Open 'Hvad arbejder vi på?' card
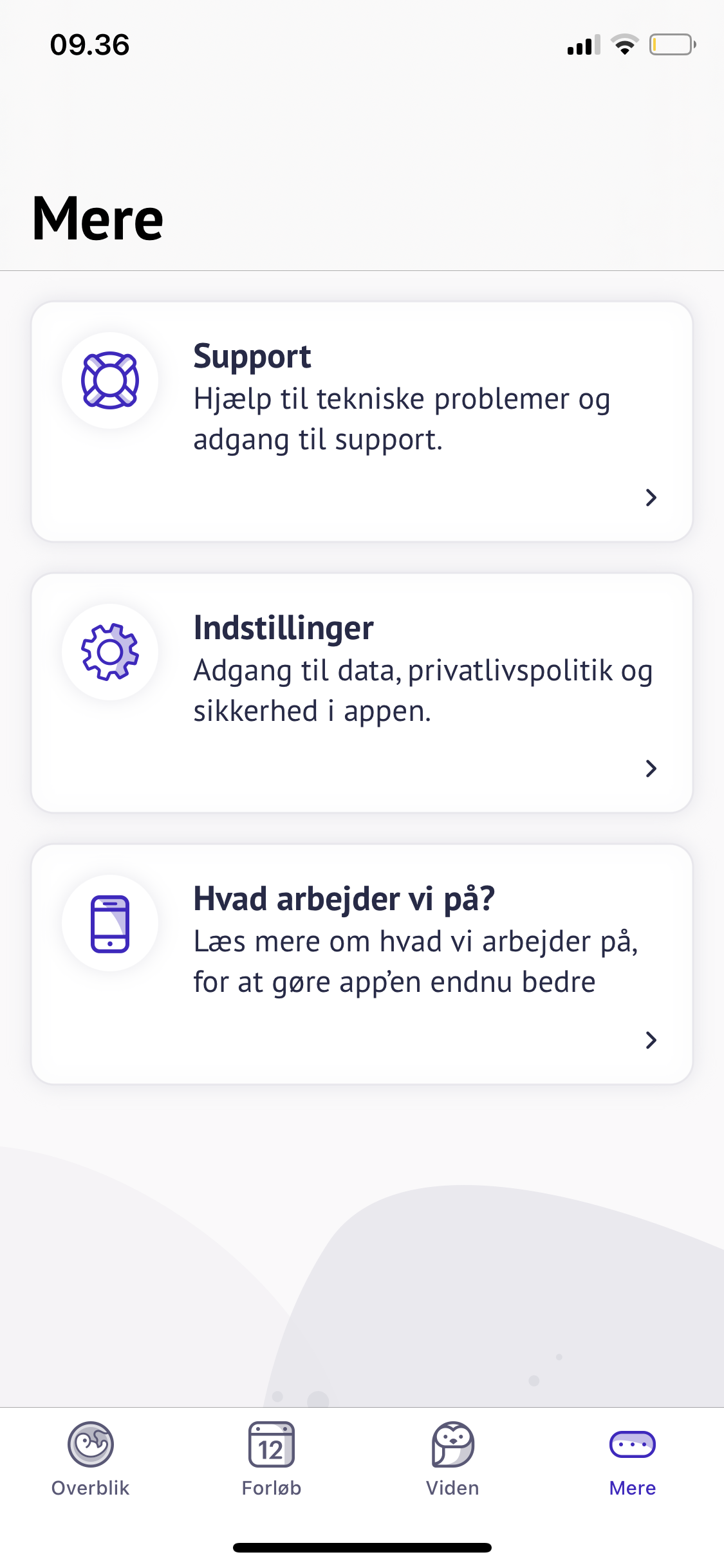 tap(362, 964)
